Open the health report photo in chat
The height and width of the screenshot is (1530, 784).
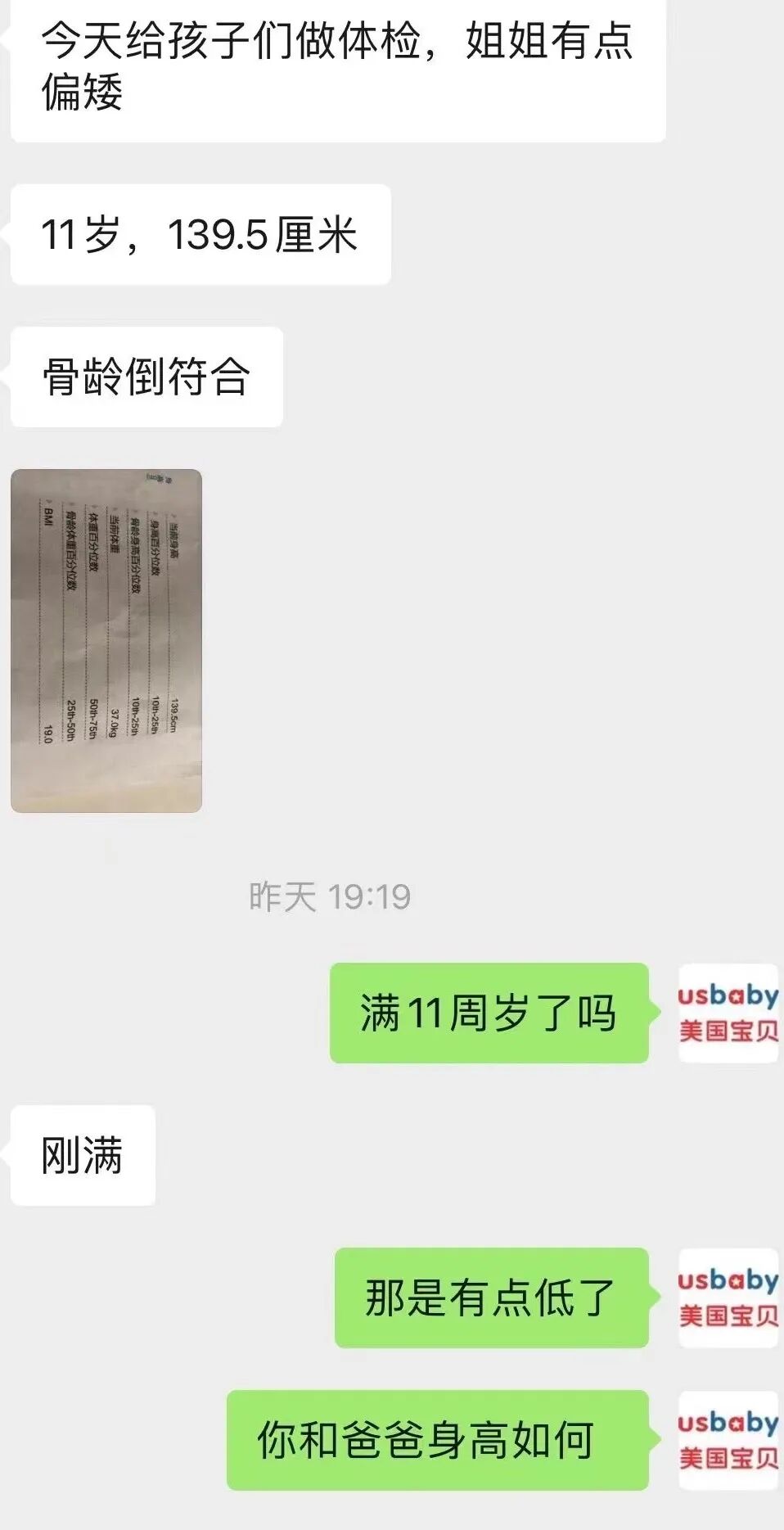coord(106,640)
